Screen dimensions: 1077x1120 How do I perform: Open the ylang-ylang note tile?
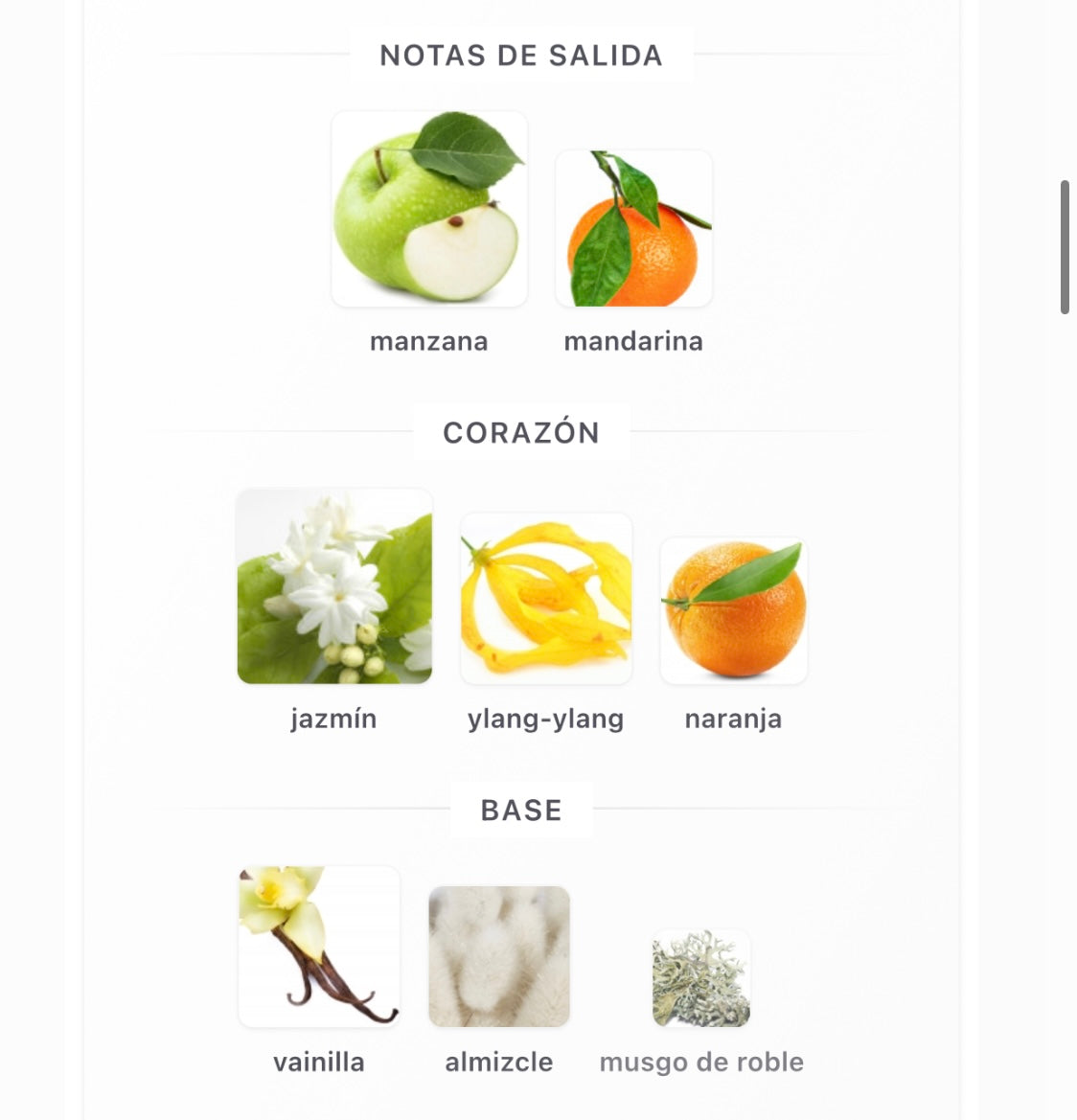546,599
